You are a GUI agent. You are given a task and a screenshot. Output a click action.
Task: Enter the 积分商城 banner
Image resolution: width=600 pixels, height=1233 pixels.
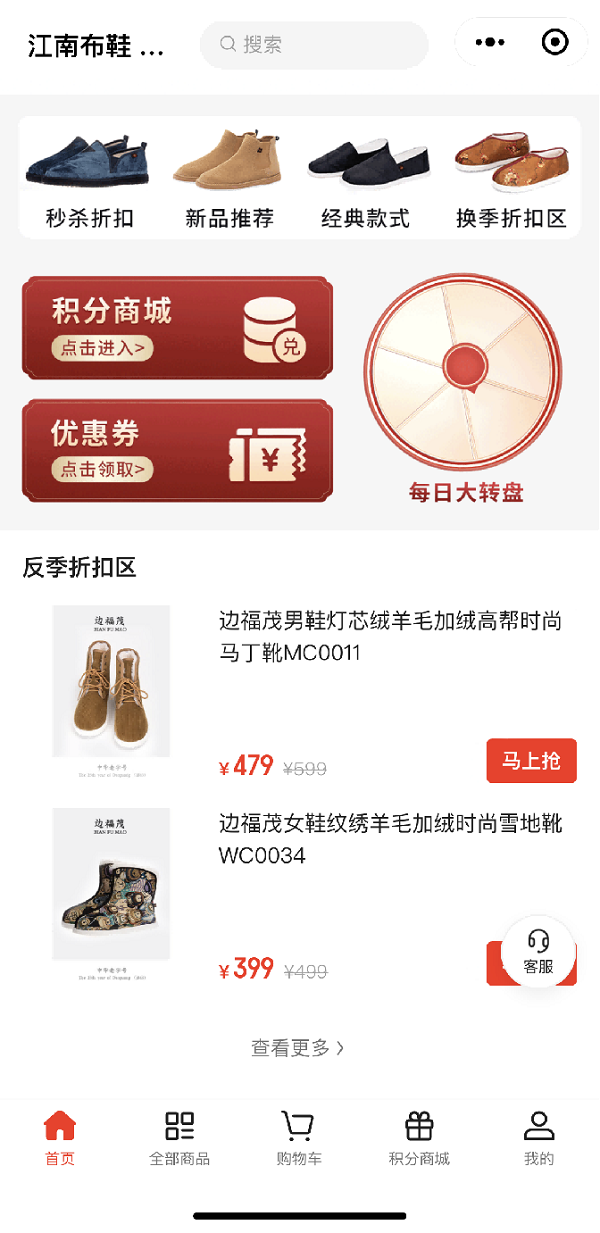click(x=177, y=328)
